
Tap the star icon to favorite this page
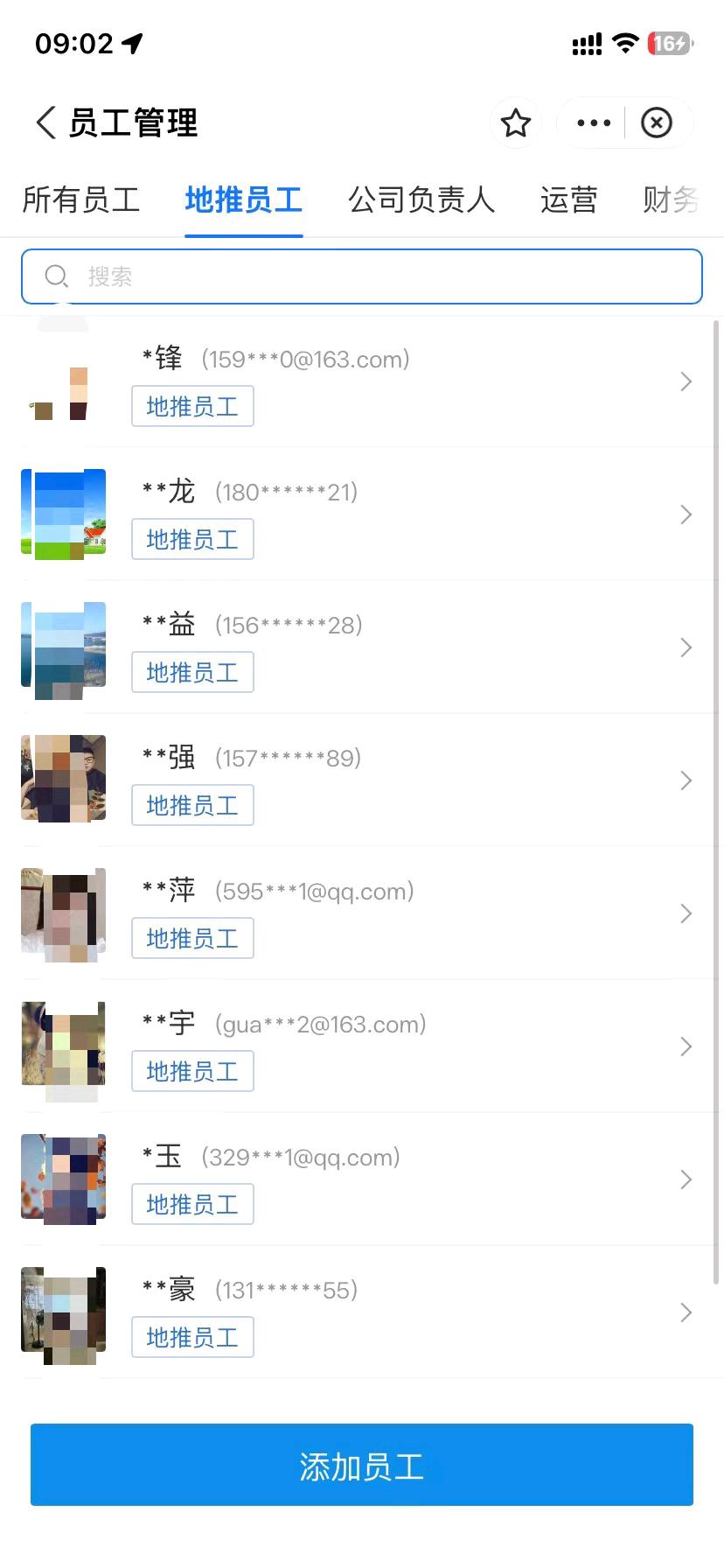point(516,123)
